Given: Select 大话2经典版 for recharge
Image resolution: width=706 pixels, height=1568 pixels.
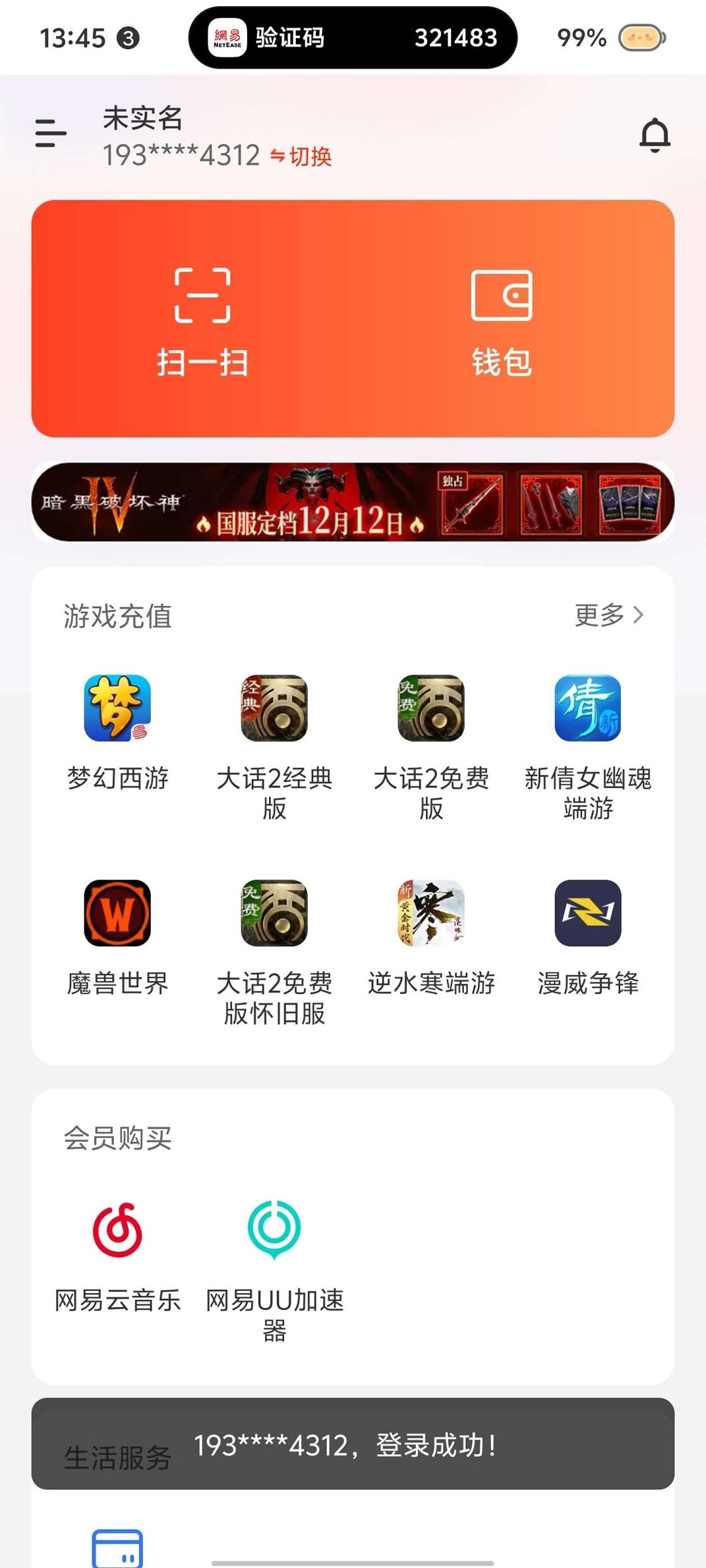Looking at the screenshot, I should [x=274, y=744].
